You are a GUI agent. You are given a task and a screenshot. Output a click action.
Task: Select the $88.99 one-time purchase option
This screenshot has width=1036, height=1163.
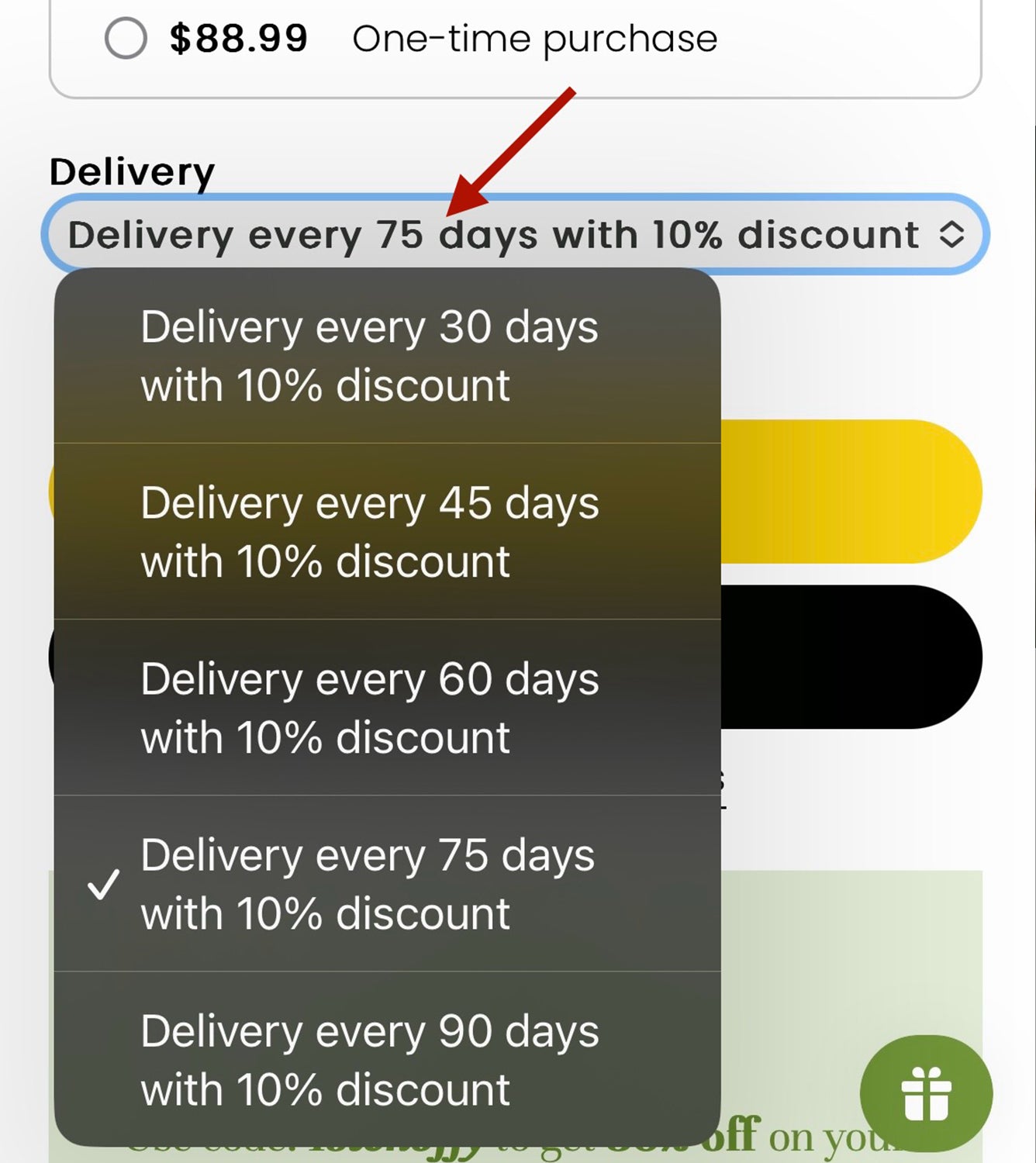coord(126,38)
